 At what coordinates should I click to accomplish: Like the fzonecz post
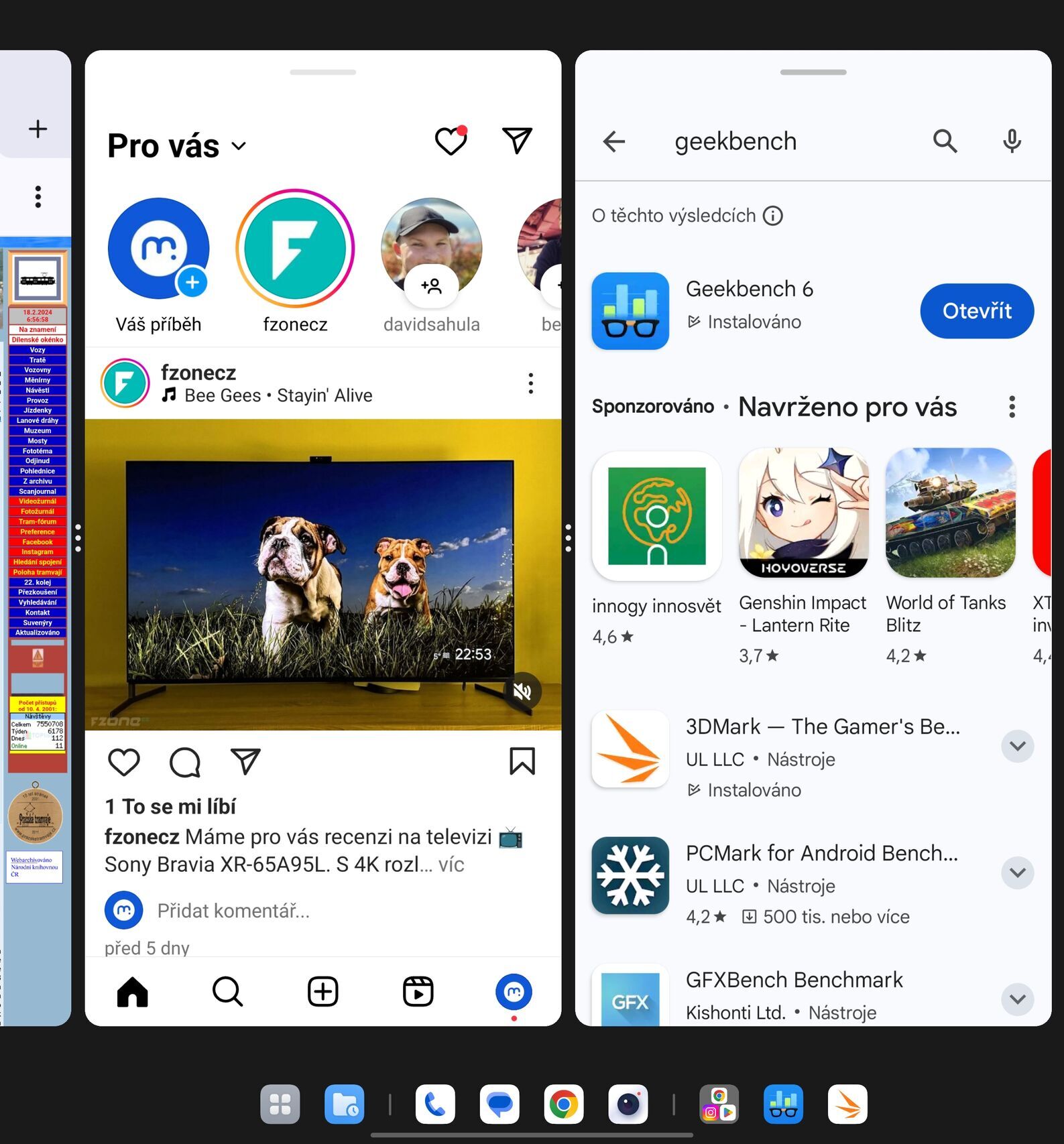tap(124, 762)
